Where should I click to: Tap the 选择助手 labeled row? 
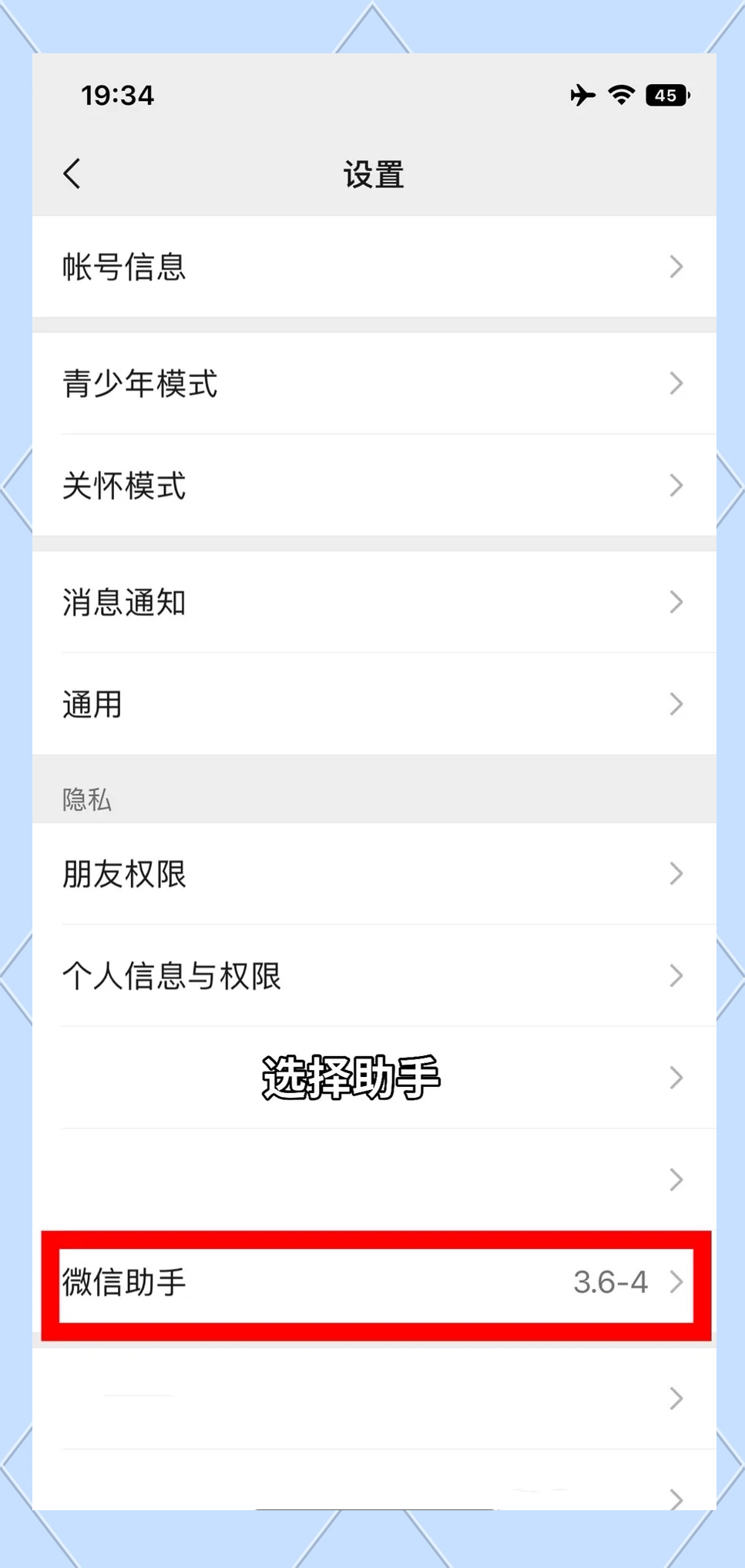point(350,1078)
